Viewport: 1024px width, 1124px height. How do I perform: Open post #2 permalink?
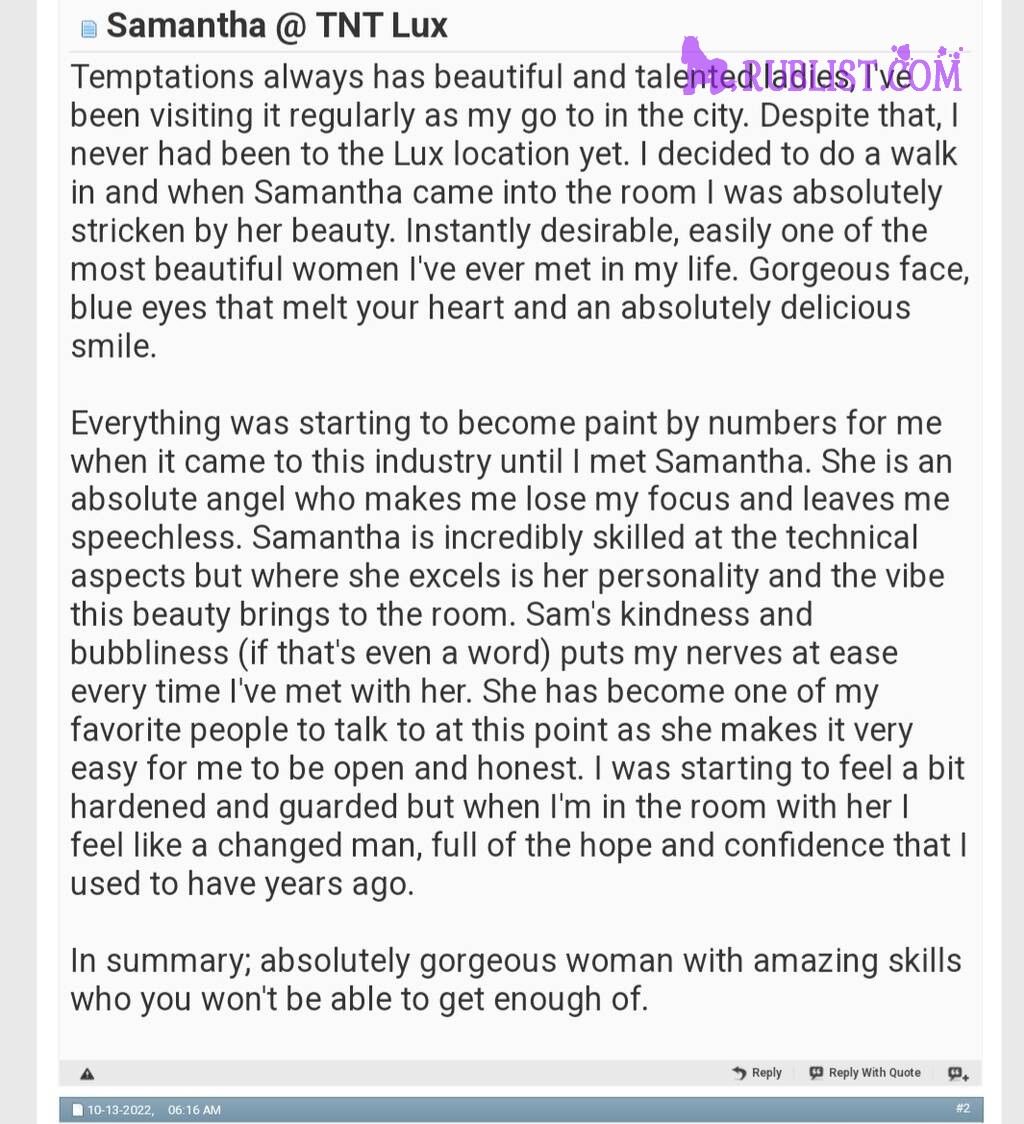(x=962, y=1109)
